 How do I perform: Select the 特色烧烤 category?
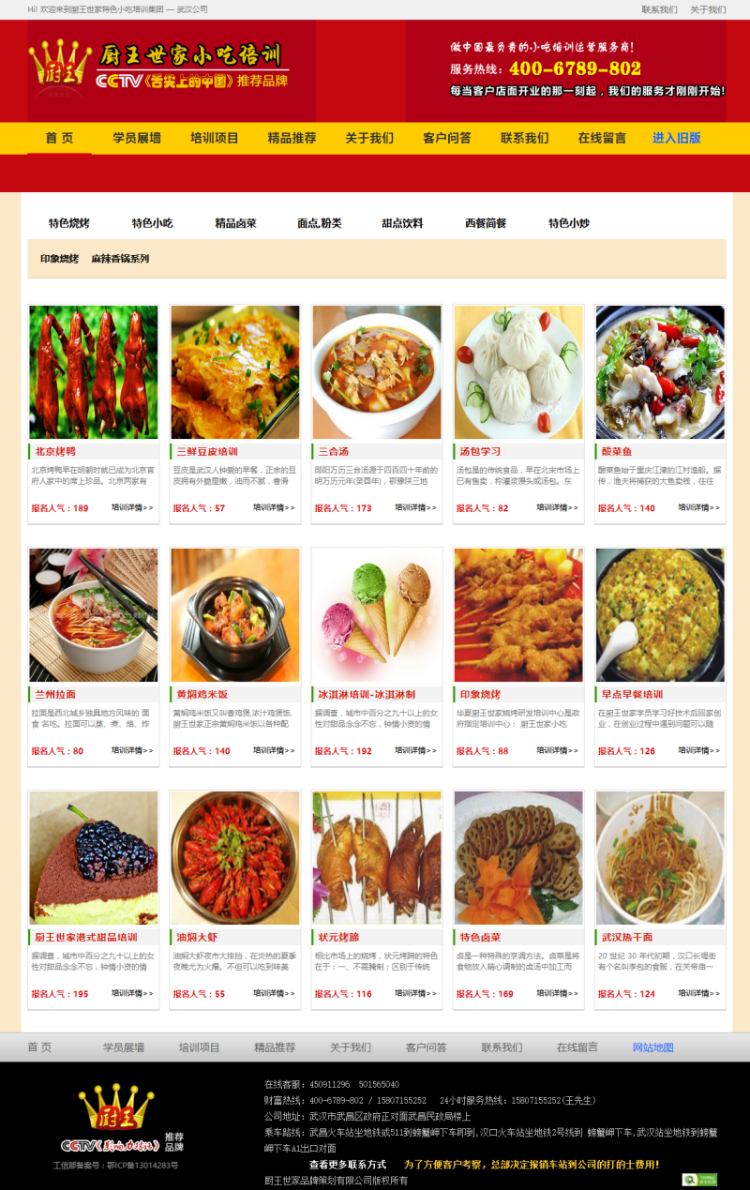(69, 223)
